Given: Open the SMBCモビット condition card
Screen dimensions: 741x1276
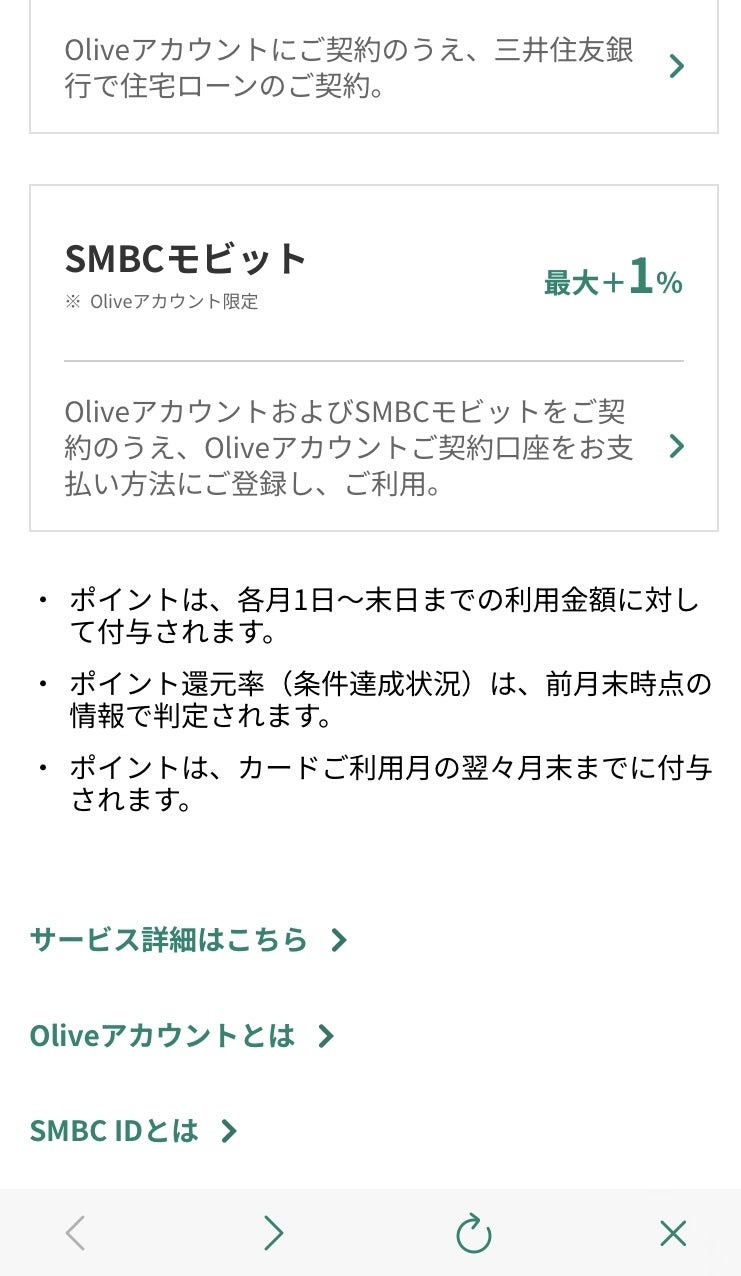Looking at the screenshot, I should pos(372,445).
